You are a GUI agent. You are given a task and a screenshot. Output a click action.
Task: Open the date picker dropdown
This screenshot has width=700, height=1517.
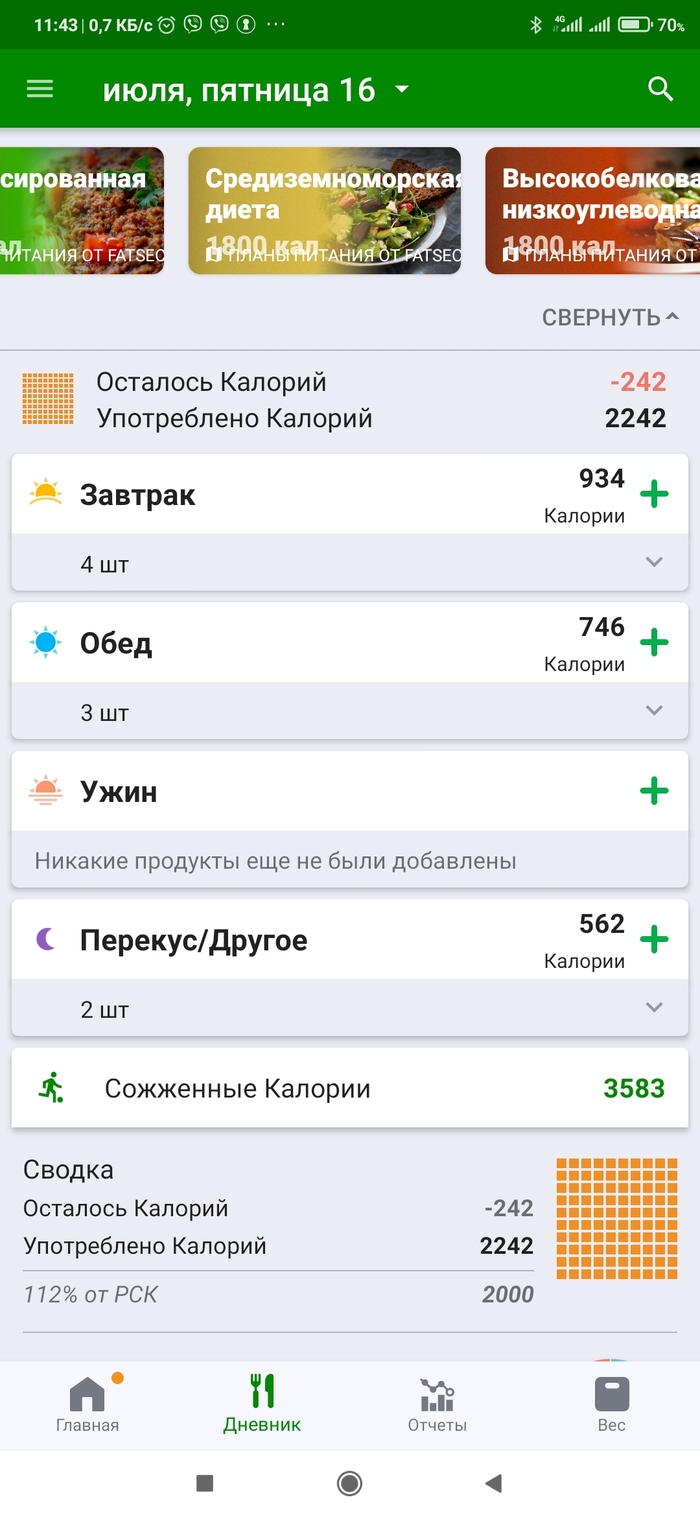(x=401, y=90)
